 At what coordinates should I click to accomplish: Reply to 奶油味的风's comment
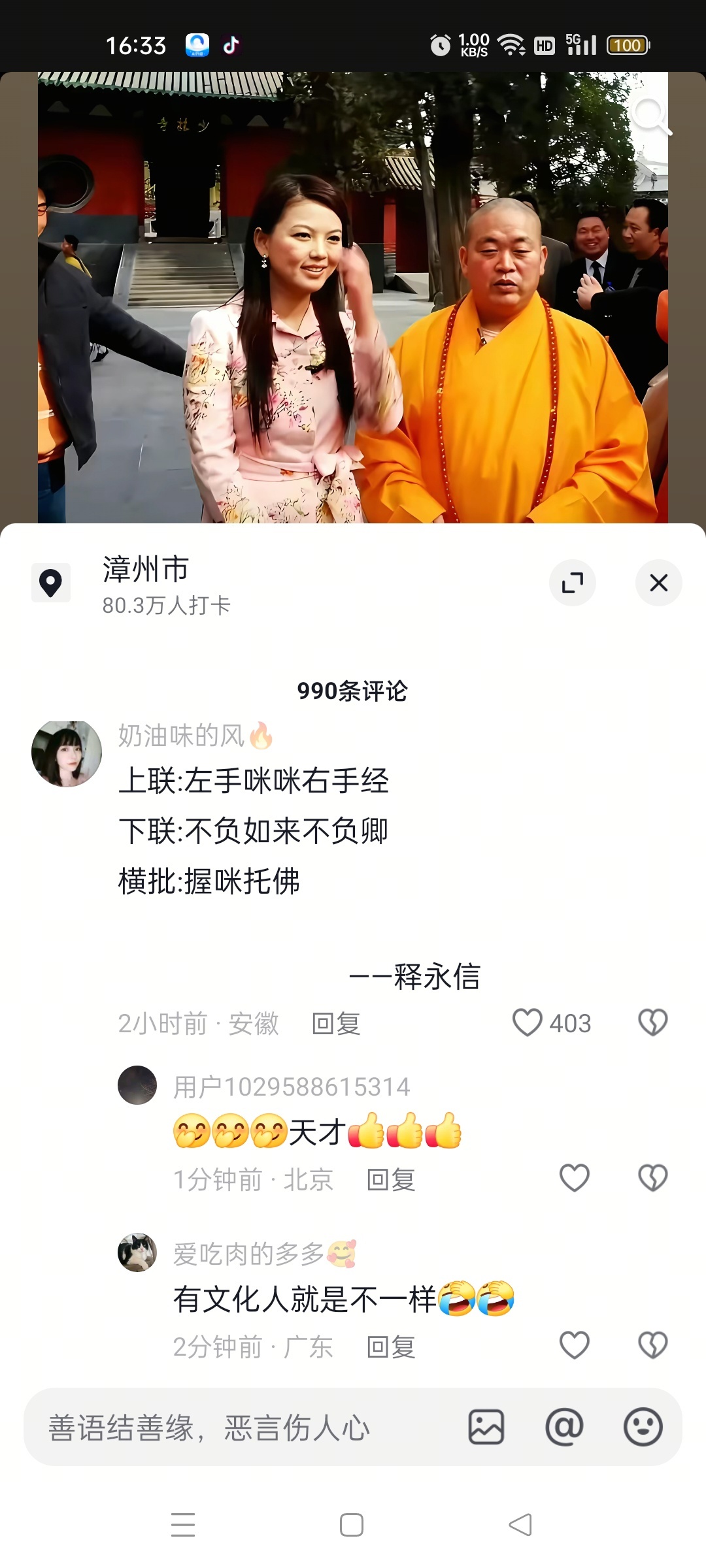pos(336,1024)
